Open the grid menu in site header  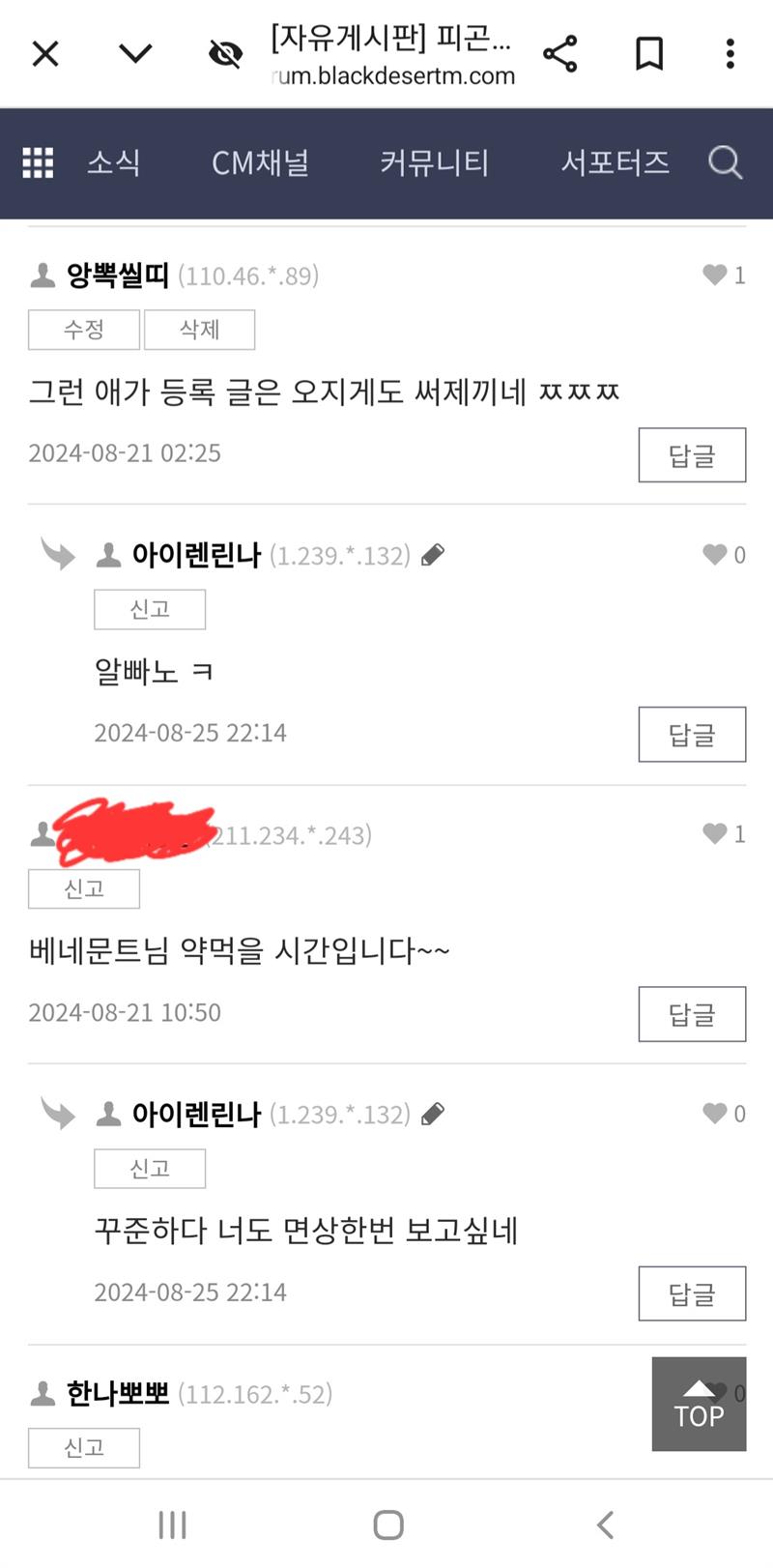click(38, 162)
